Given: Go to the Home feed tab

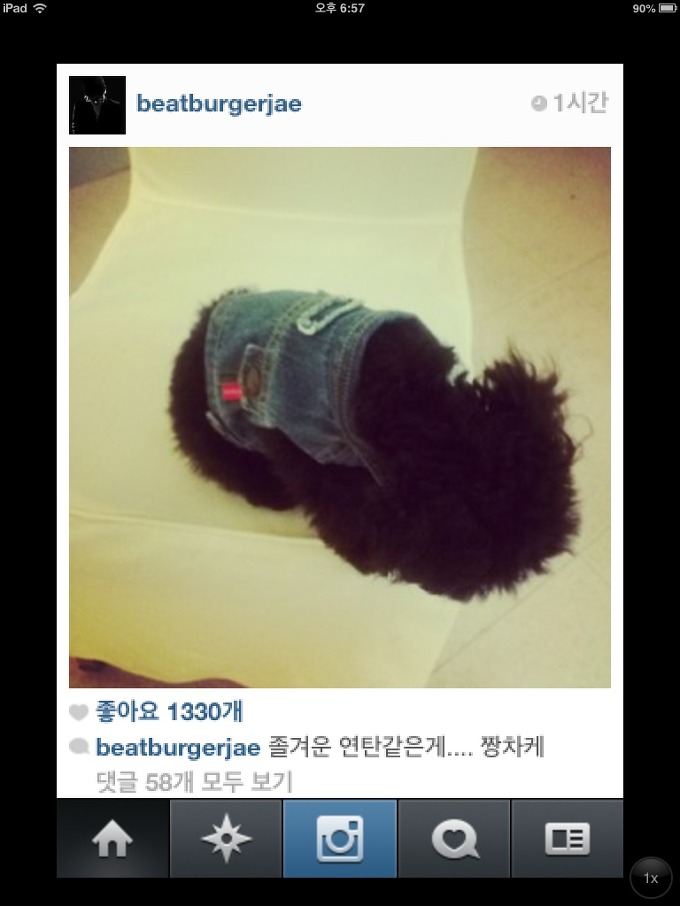Looking at the screenshot, I should [113, 839].
